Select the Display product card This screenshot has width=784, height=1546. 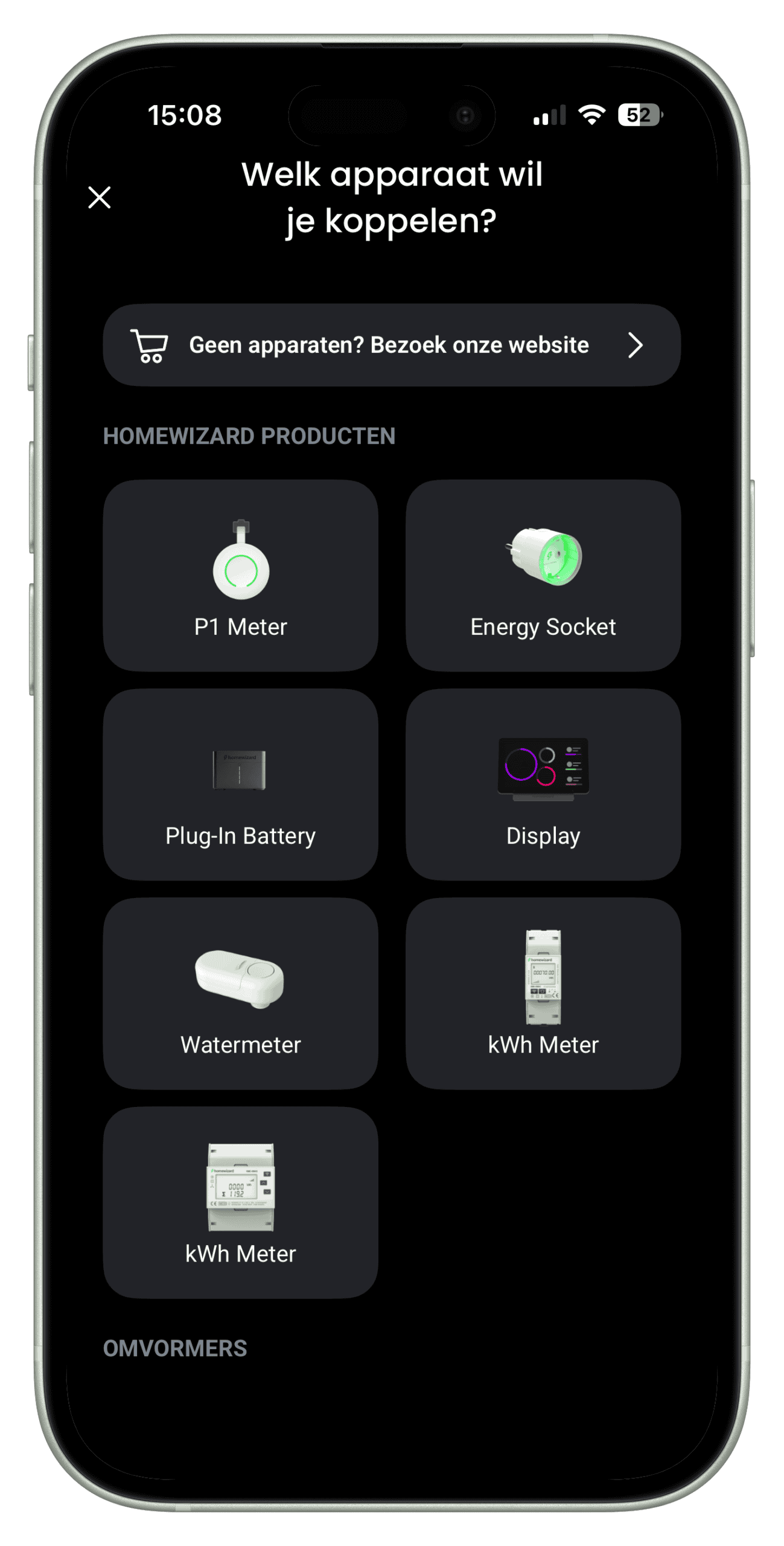coord(543,784)
